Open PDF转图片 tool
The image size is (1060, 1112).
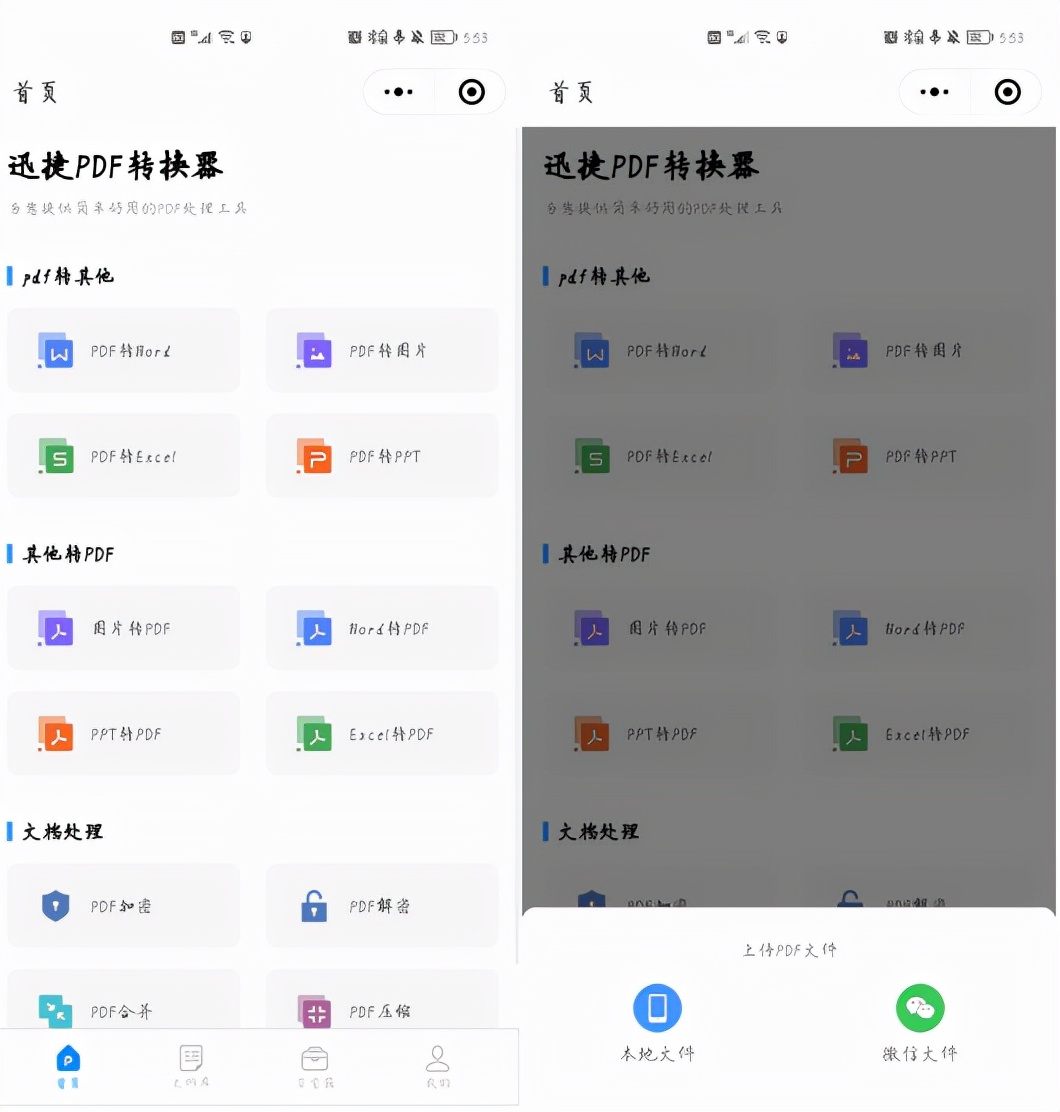382,351
